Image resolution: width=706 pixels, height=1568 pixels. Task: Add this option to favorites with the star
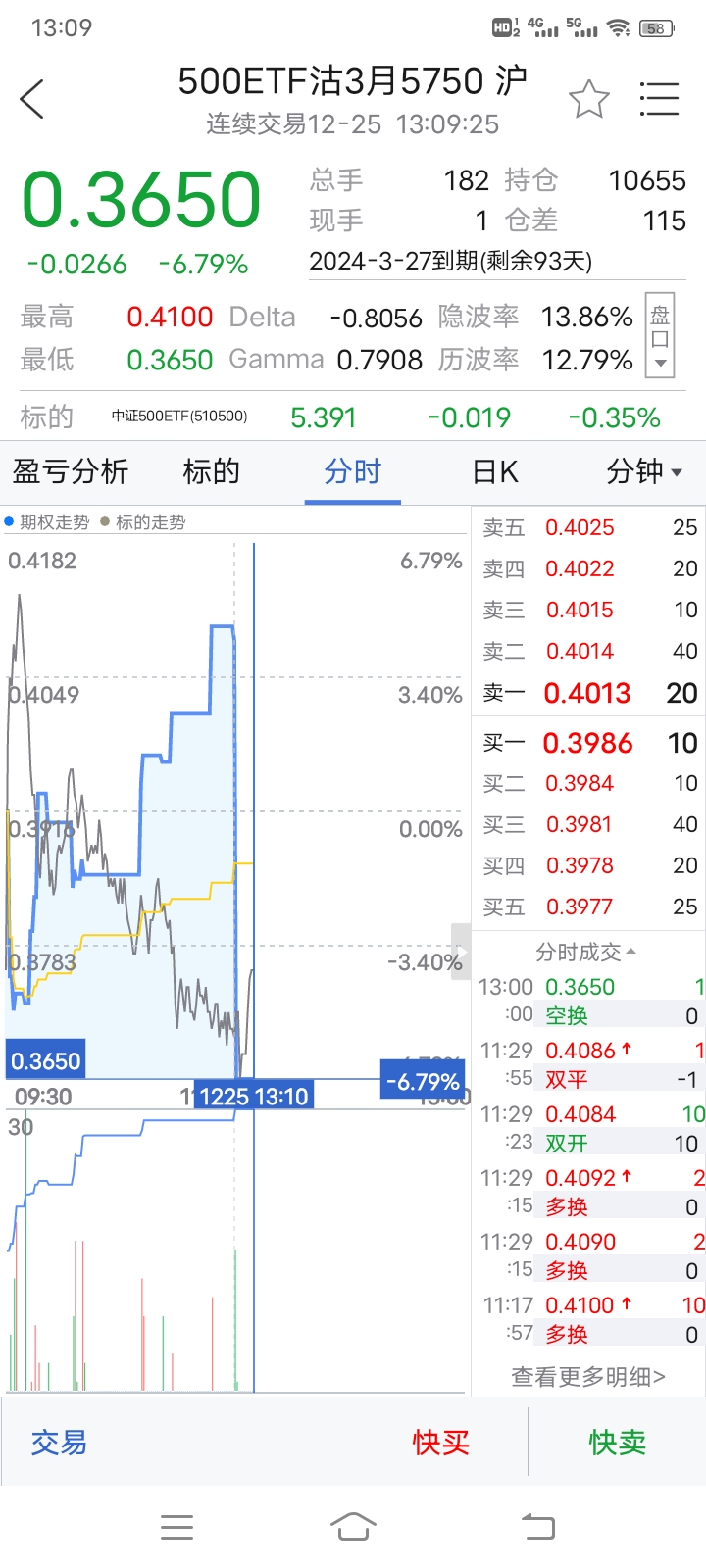click(x=588, y=99)
